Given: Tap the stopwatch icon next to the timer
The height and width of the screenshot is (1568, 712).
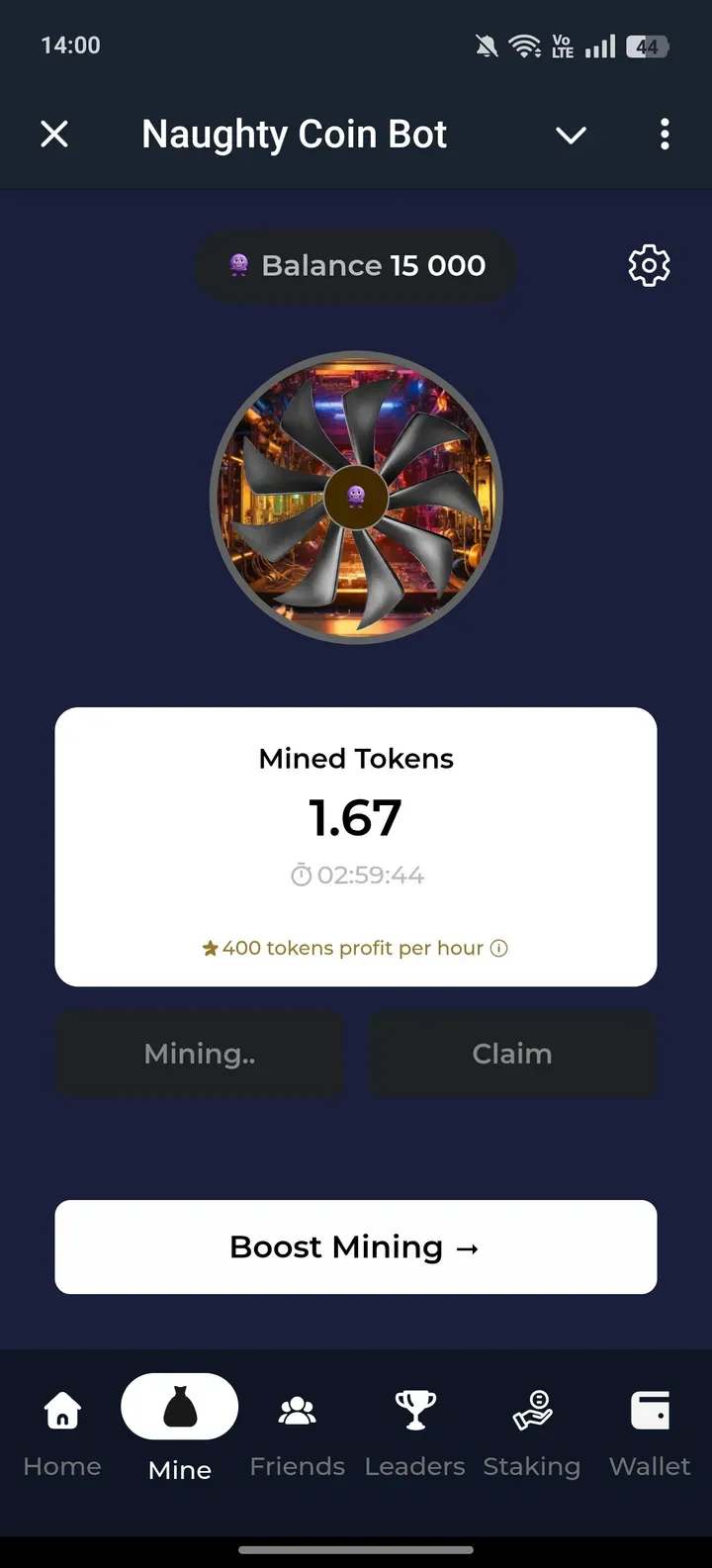Looking at the screenshot, I should 301,875.
